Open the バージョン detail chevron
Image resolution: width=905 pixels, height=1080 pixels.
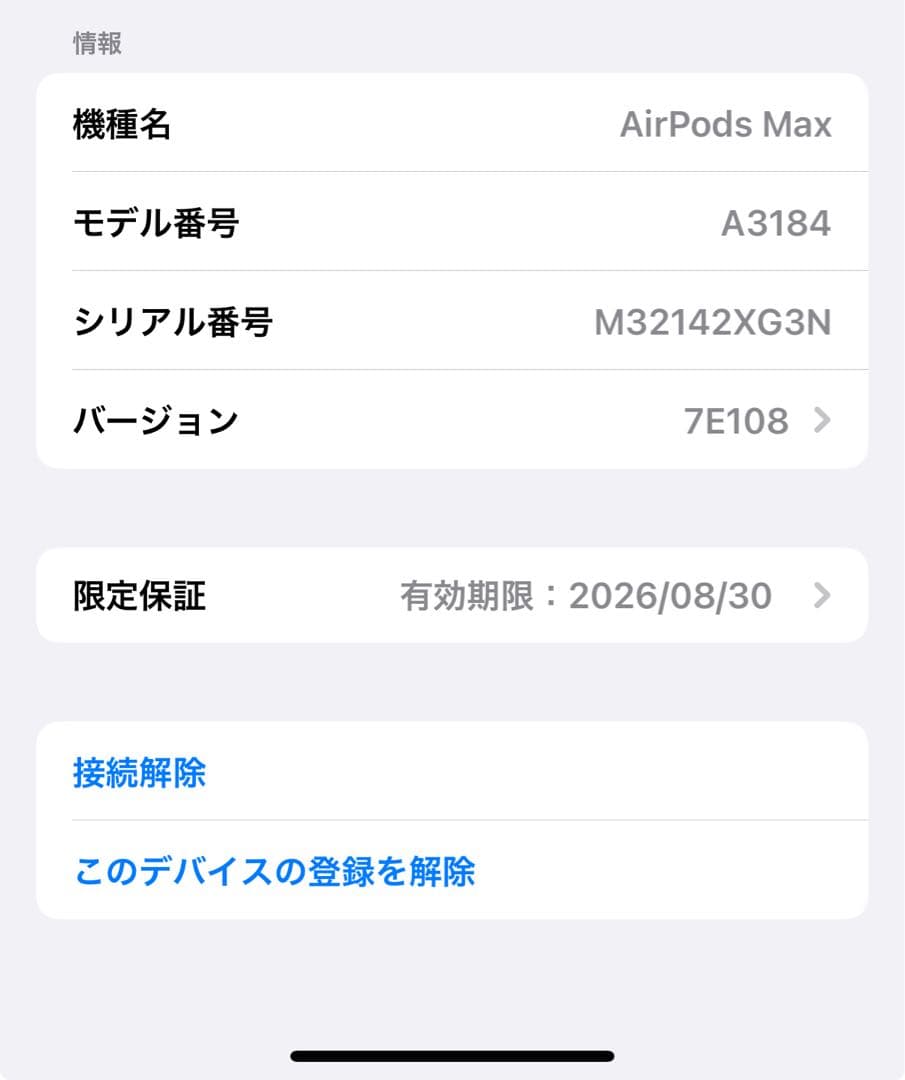coord(823,421)
